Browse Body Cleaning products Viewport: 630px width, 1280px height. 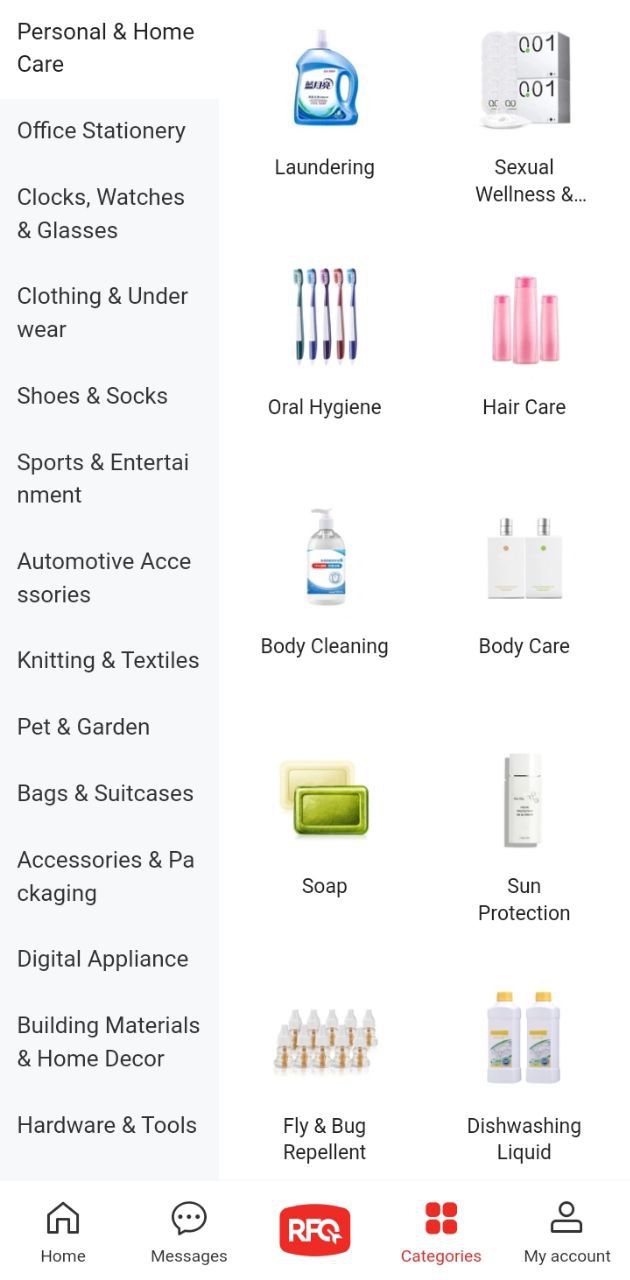(325, 580)
